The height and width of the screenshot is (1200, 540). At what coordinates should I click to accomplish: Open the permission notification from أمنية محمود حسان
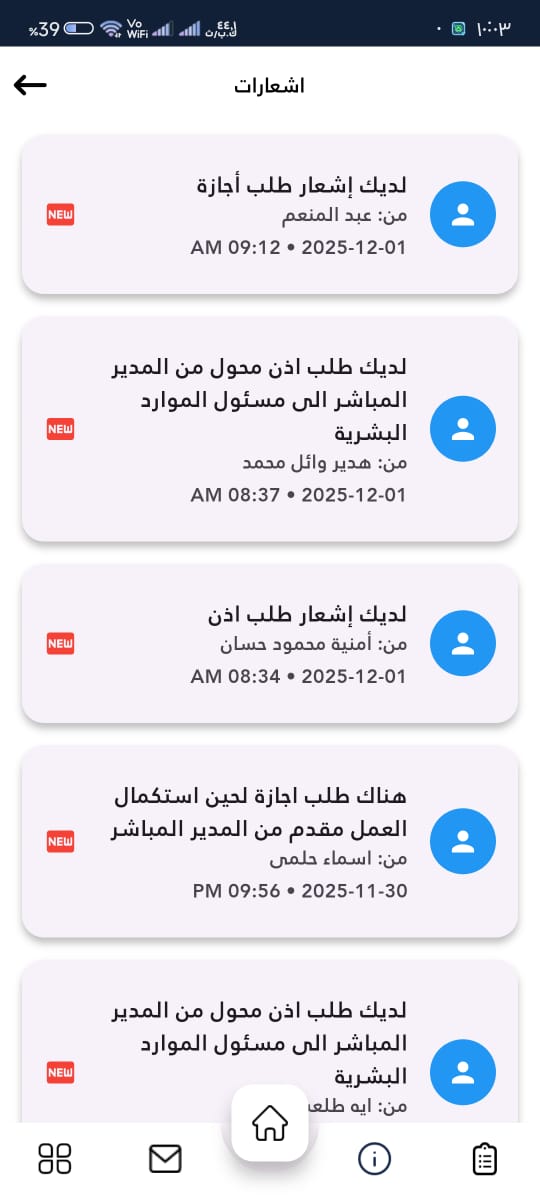(270, 643)
